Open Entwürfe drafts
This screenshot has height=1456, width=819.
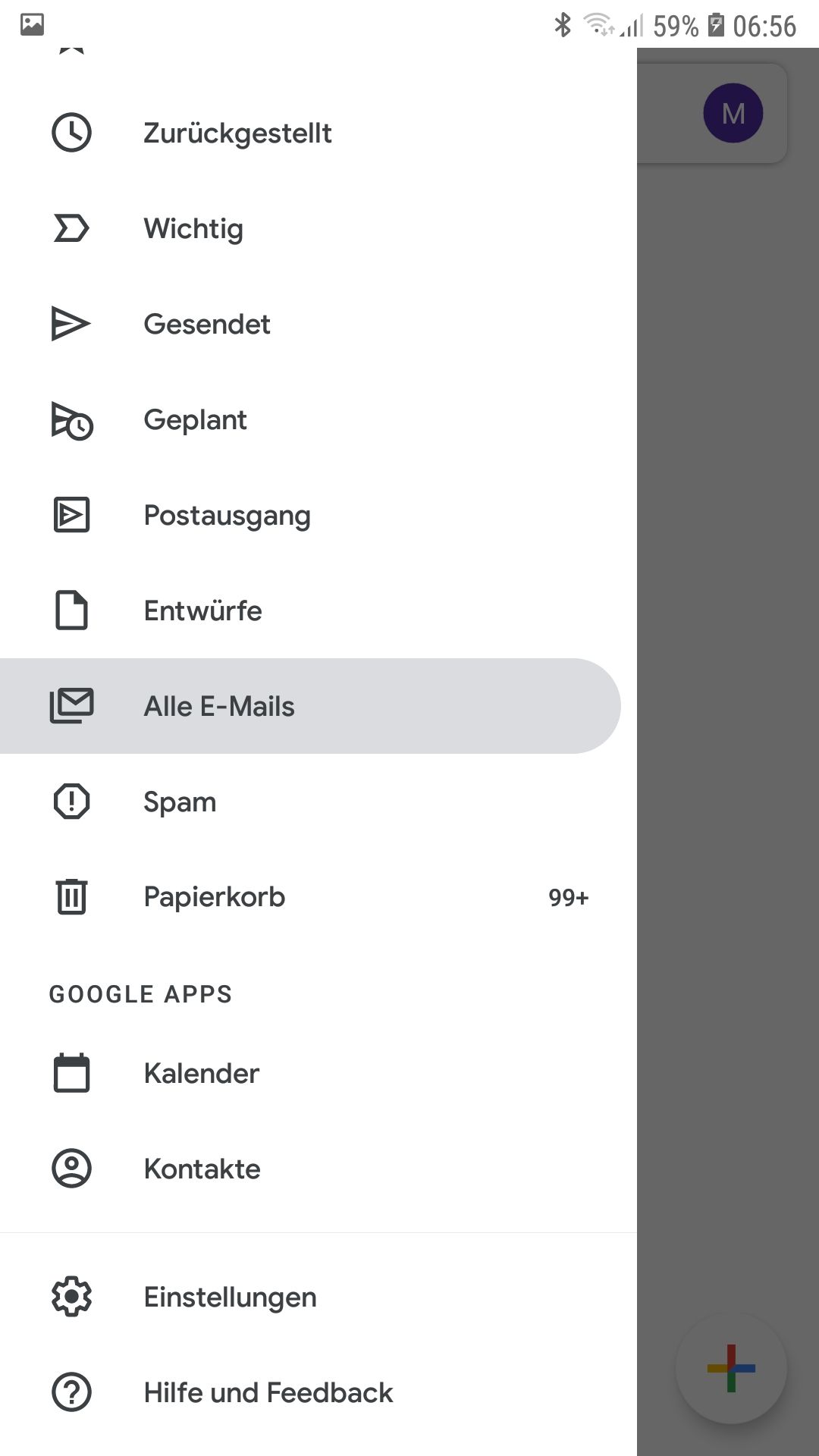point(202,611)
